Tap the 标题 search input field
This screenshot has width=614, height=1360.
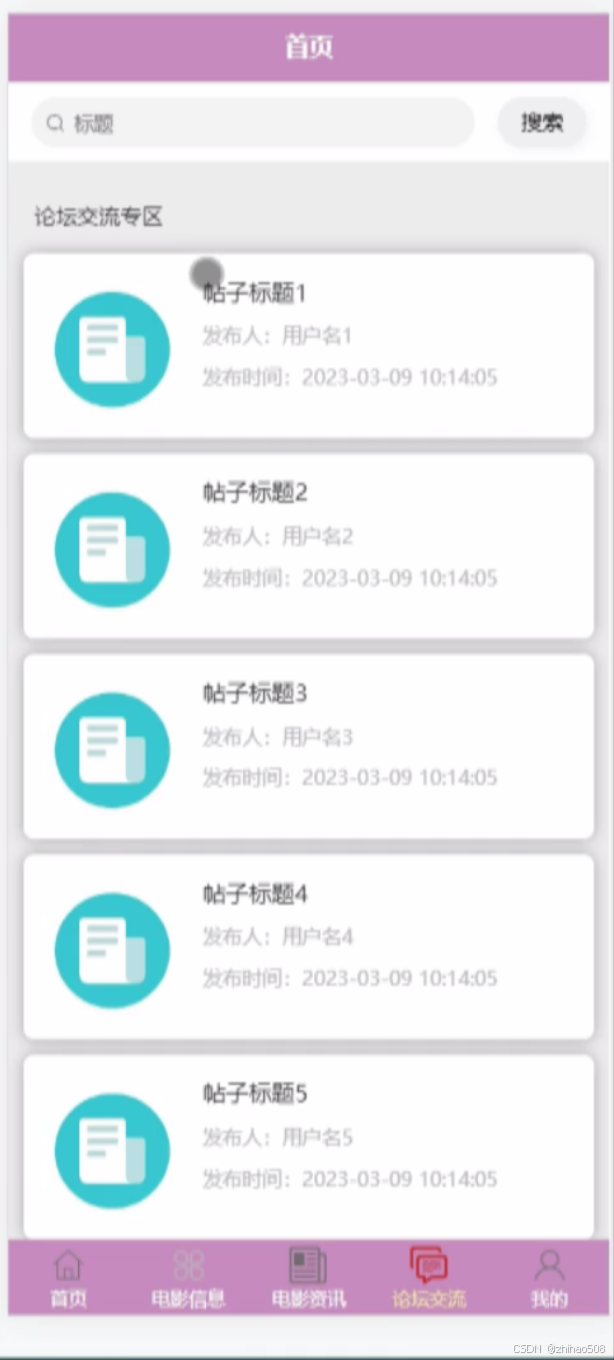coord(253,123)
